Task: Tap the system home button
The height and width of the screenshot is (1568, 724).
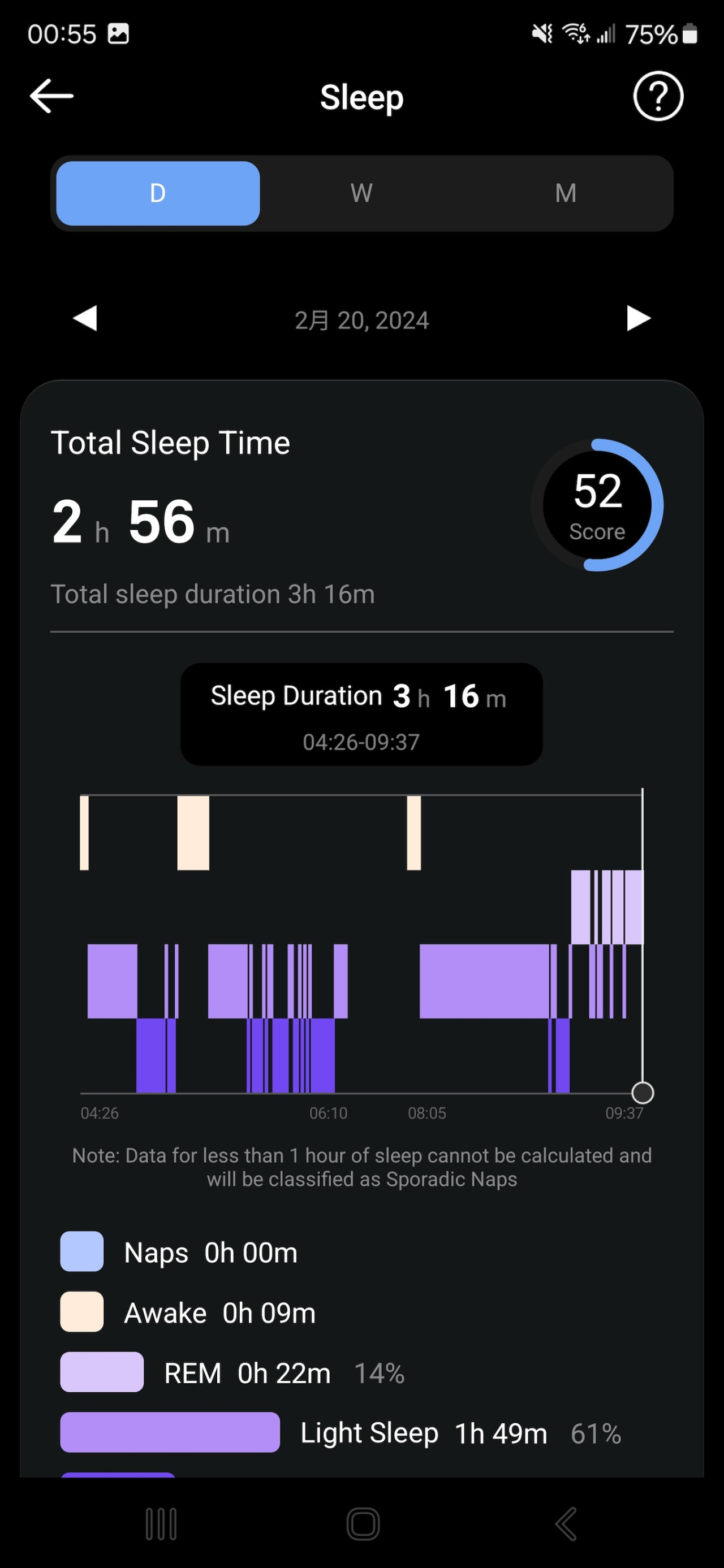Action: [x=363, y=1523]
